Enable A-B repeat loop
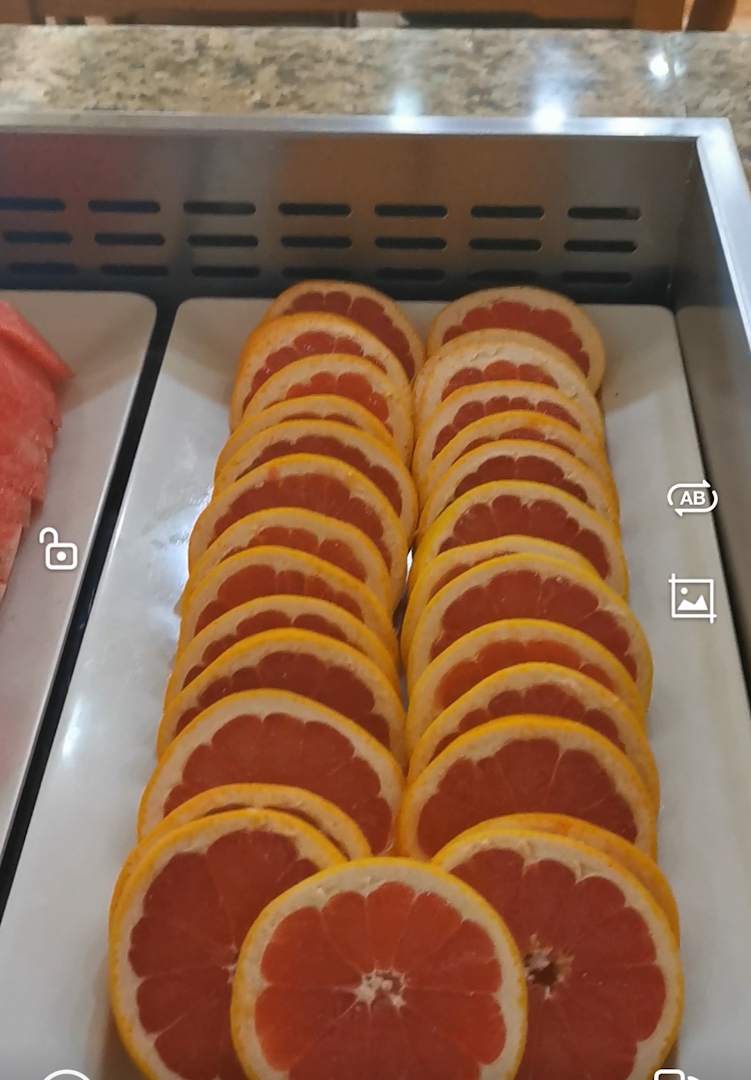This screenshot has width=751, height=1080. point(692,498)
